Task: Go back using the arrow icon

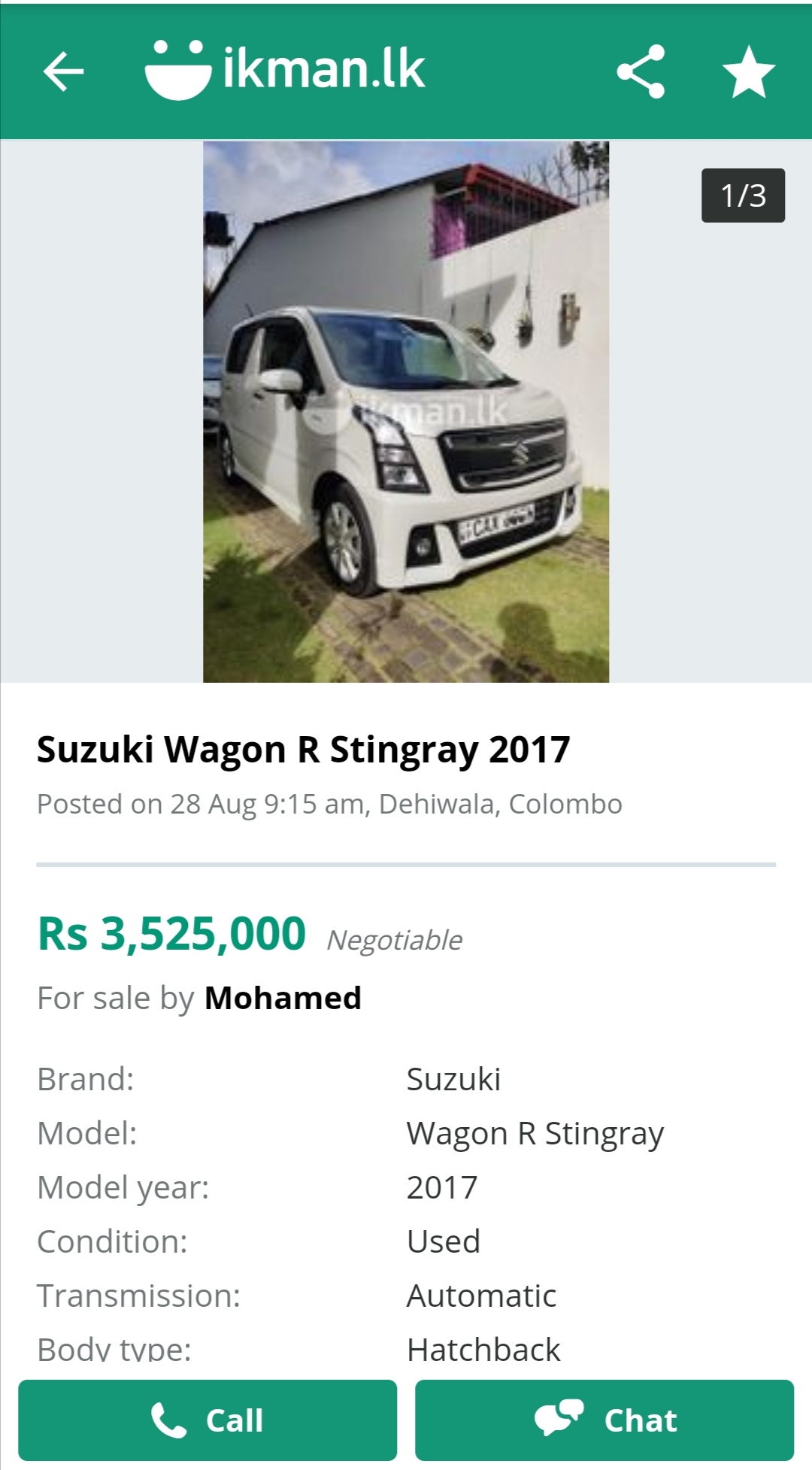Action: pos(63,71)
